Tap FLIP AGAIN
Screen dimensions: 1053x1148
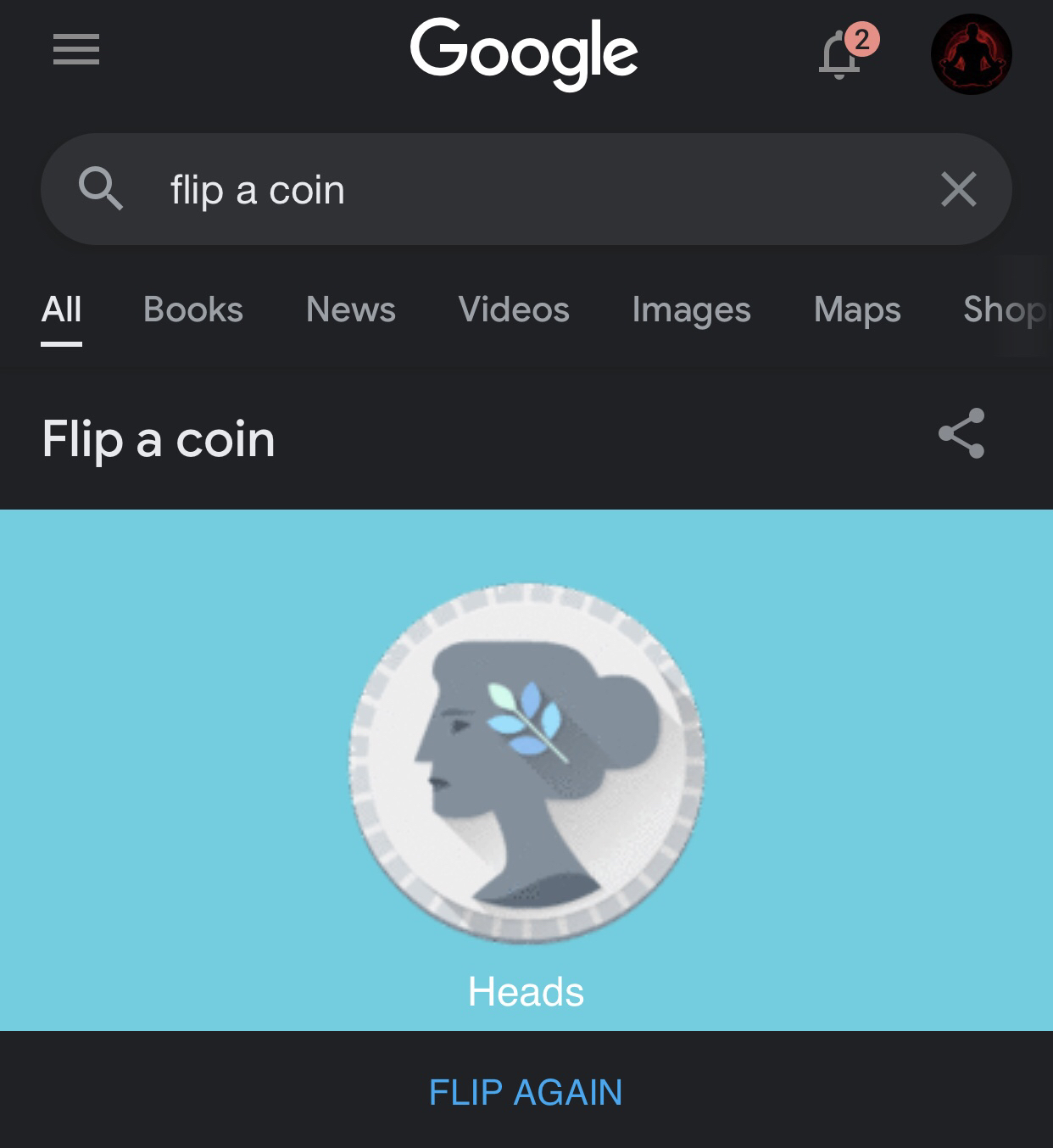tap(526, 1092)
